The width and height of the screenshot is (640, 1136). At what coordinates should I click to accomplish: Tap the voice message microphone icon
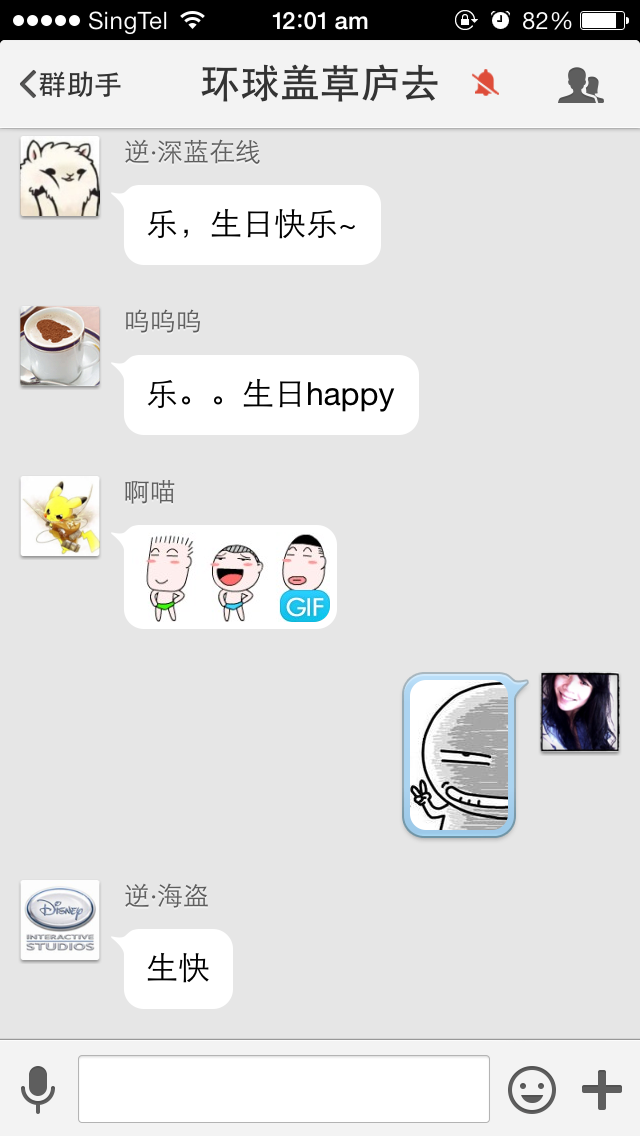(38, 1089)
